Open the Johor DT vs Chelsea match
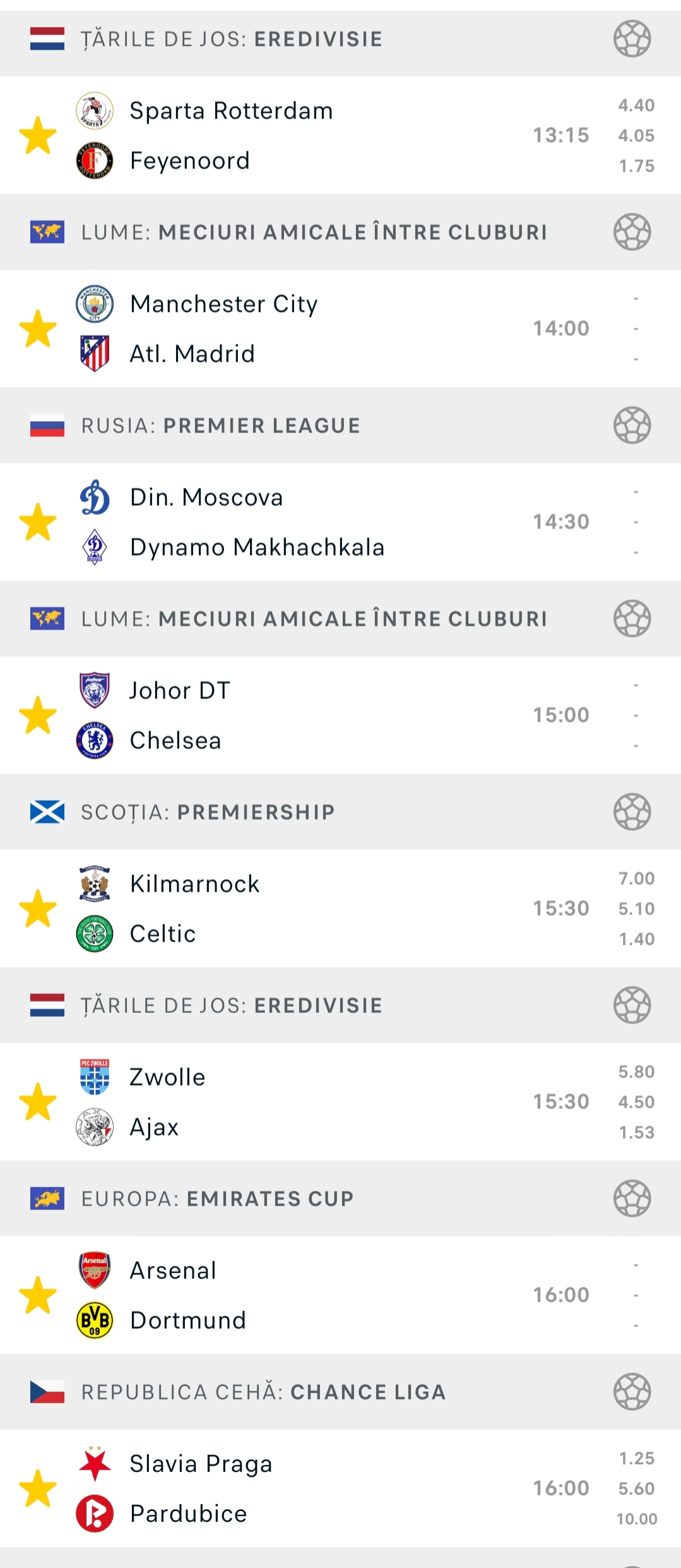Image resolution: width=681 pixels, height=1568 pixels. coord(340,715)
